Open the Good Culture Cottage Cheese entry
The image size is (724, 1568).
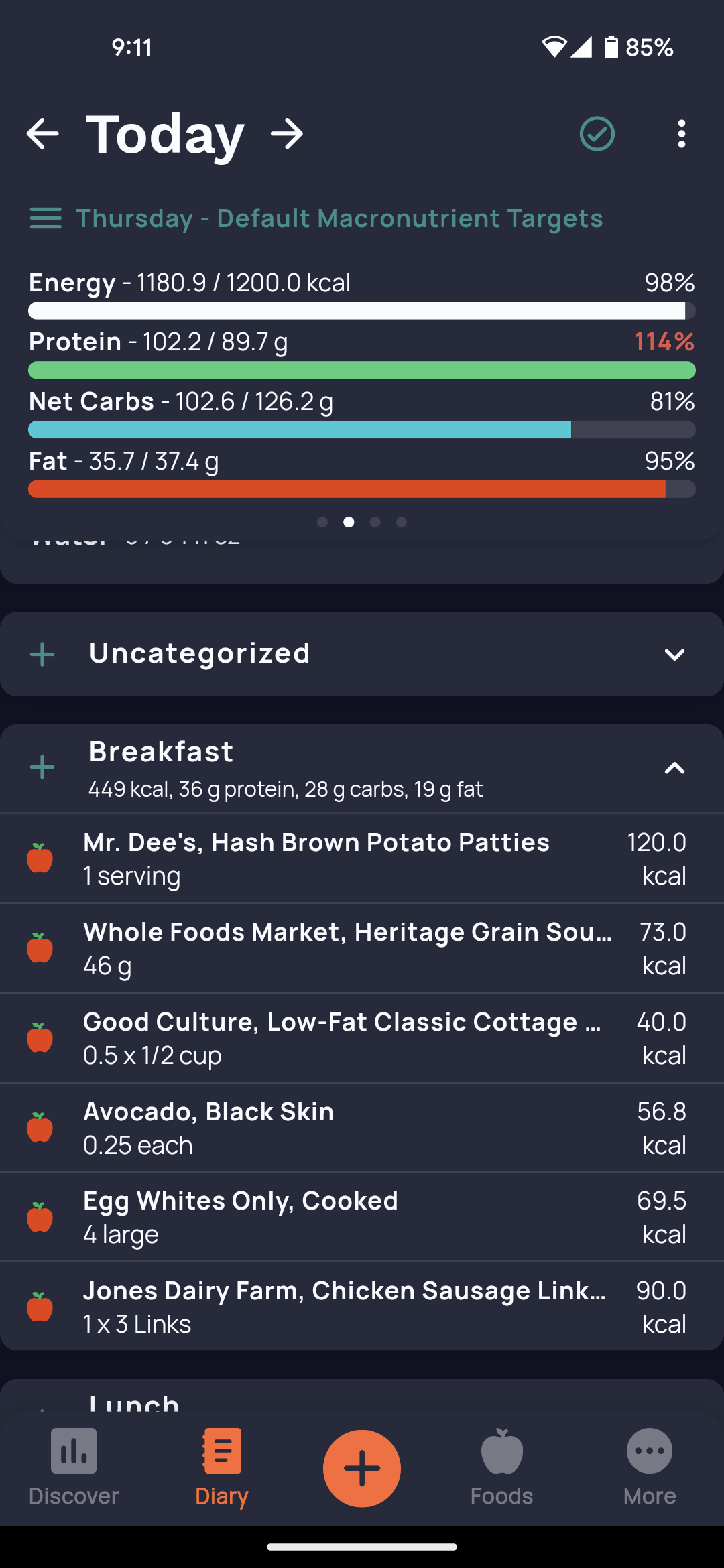[362, 1038]
